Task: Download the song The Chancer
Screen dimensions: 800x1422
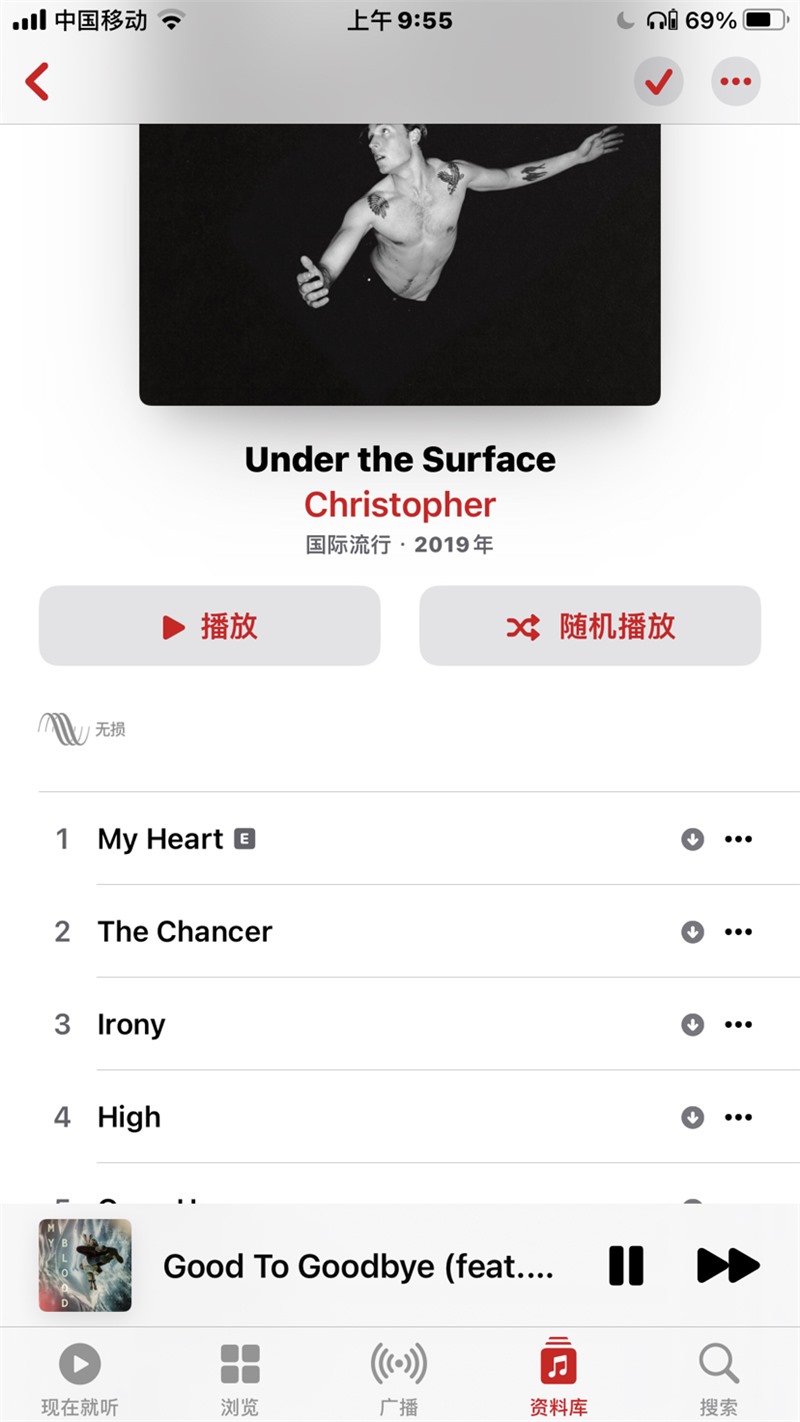Action: click(692, 932)
